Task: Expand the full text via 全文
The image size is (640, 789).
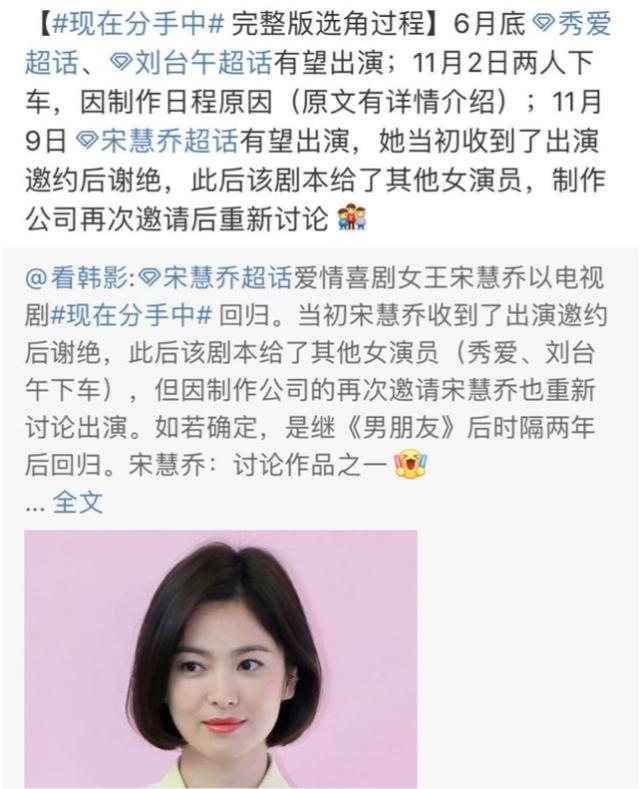Action: click(x=78, y=501)
